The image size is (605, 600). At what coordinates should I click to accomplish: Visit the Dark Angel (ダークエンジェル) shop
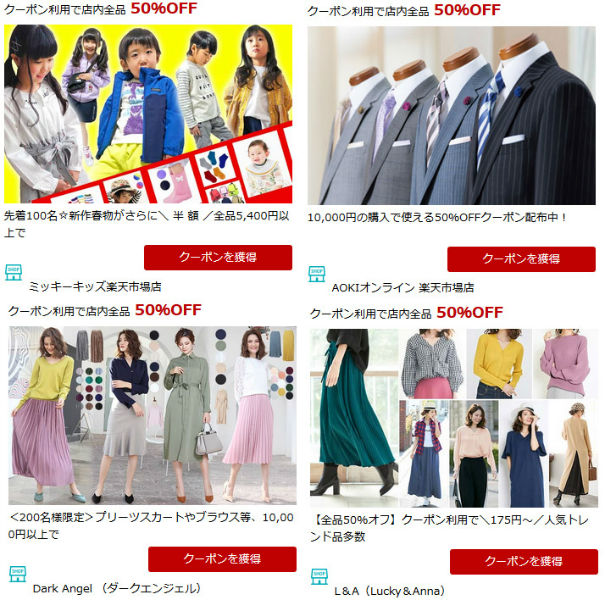pyautogui.click(x=116, y=588)
